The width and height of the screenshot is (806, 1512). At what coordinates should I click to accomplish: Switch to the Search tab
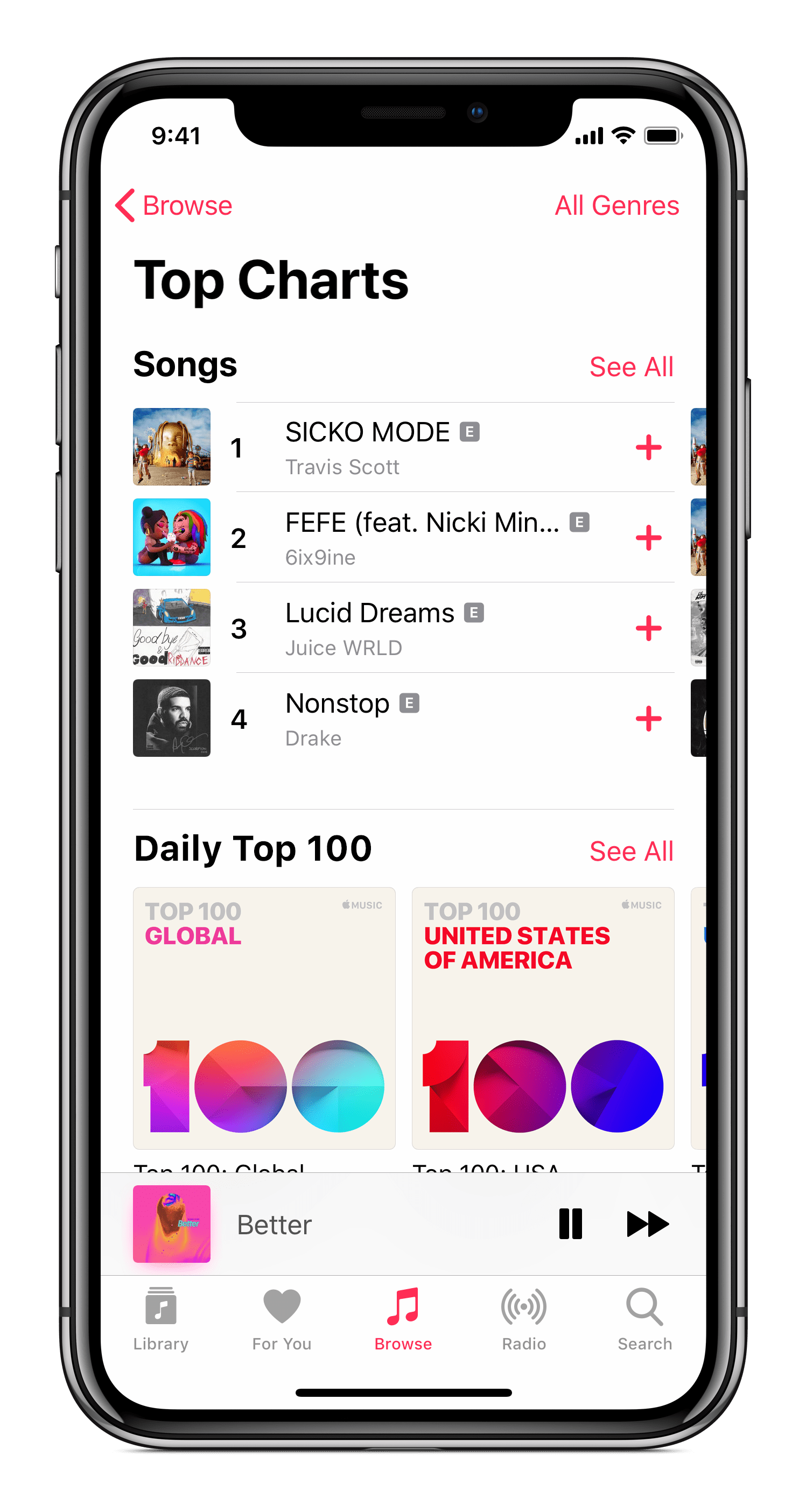pos(644,1319)
